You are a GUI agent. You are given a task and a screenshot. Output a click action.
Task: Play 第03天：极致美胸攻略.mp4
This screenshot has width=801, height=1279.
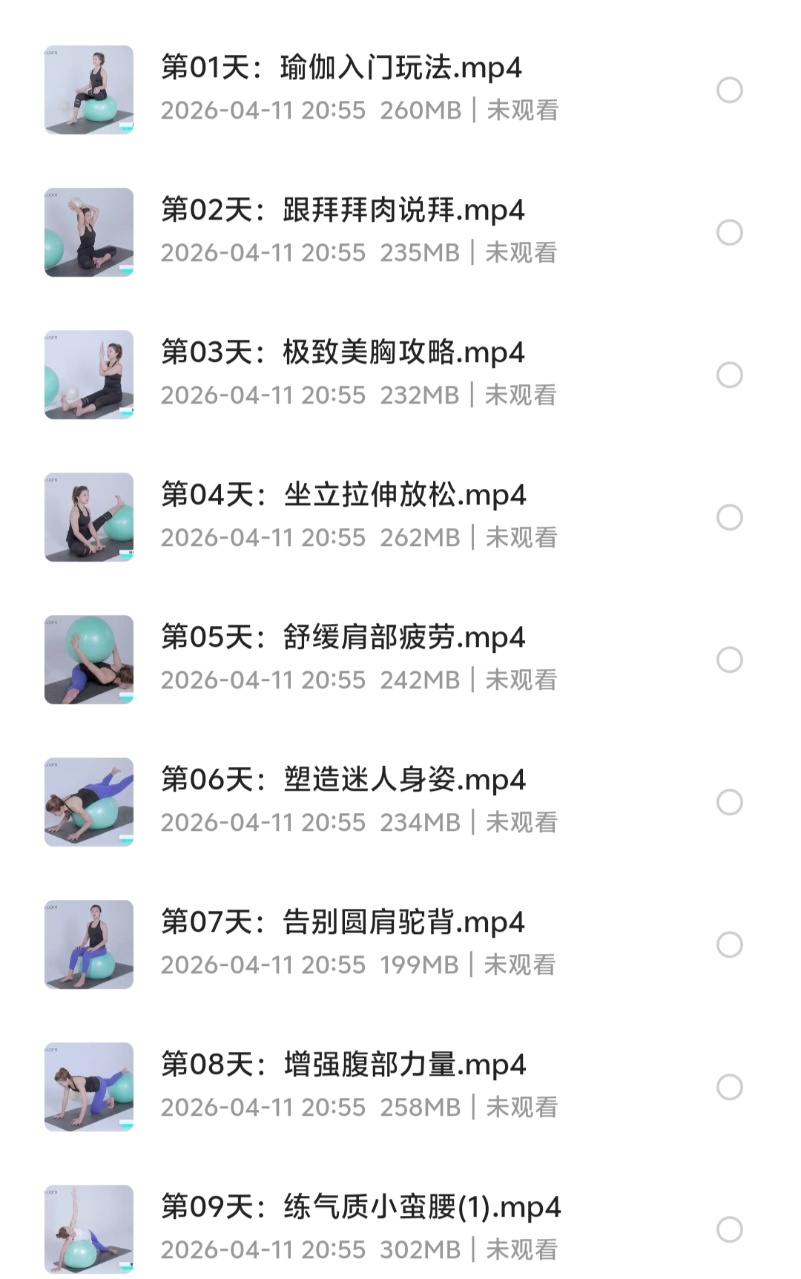point(342,352)
